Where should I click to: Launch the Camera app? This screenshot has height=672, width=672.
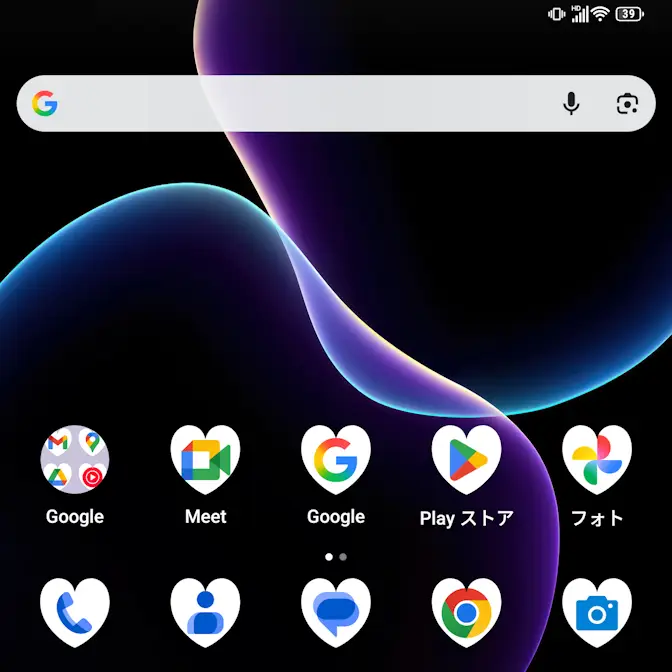coord(597,612)
